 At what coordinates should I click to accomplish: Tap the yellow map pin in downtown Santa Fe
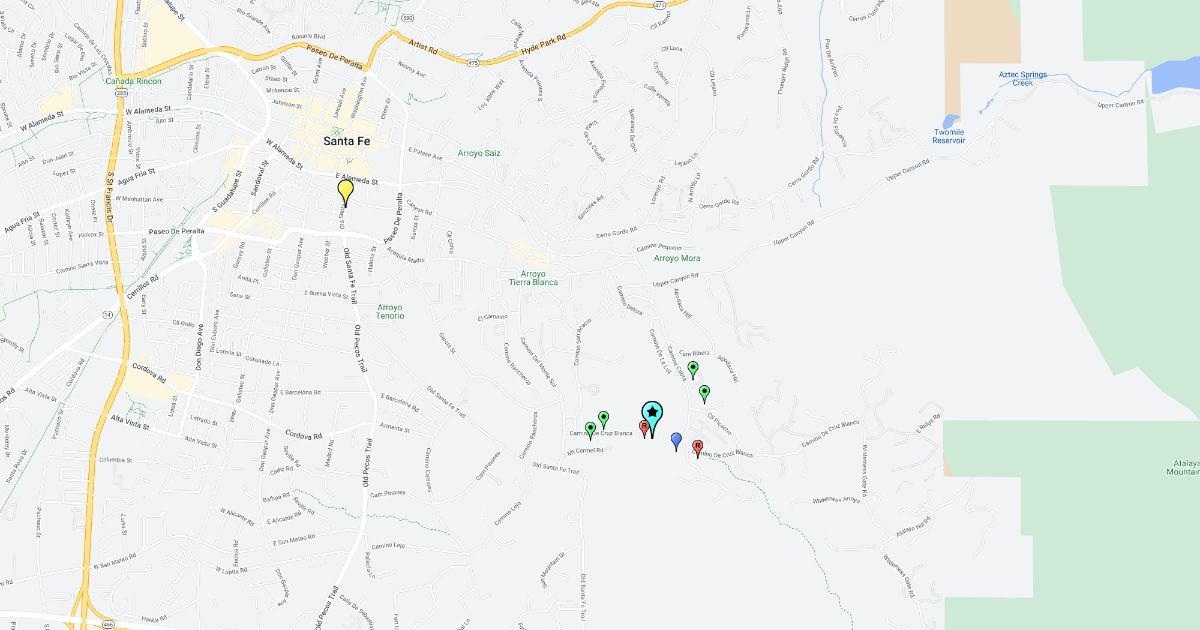point(346,190)
